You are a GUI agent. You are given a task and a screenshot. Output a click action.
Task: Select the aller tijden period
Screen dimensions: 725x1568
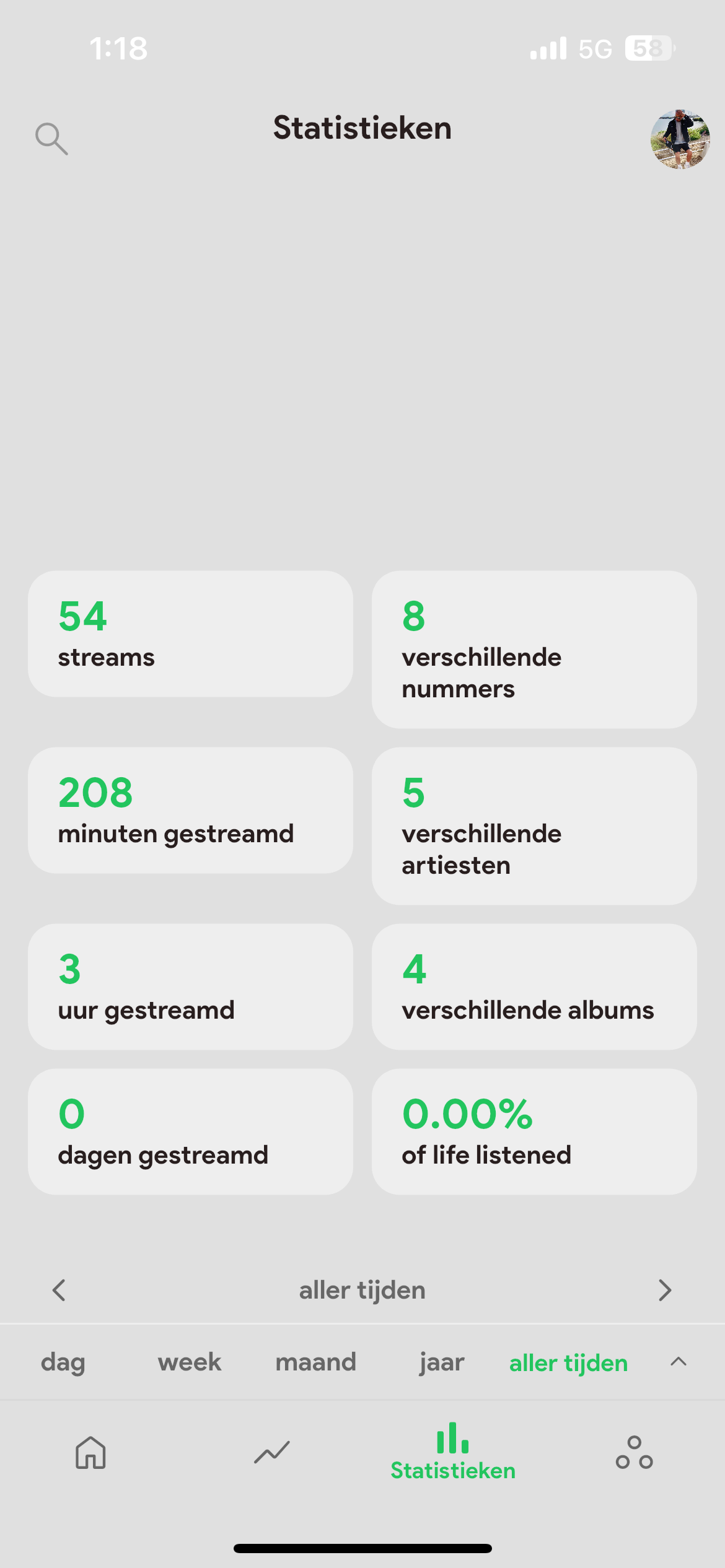568,1363
